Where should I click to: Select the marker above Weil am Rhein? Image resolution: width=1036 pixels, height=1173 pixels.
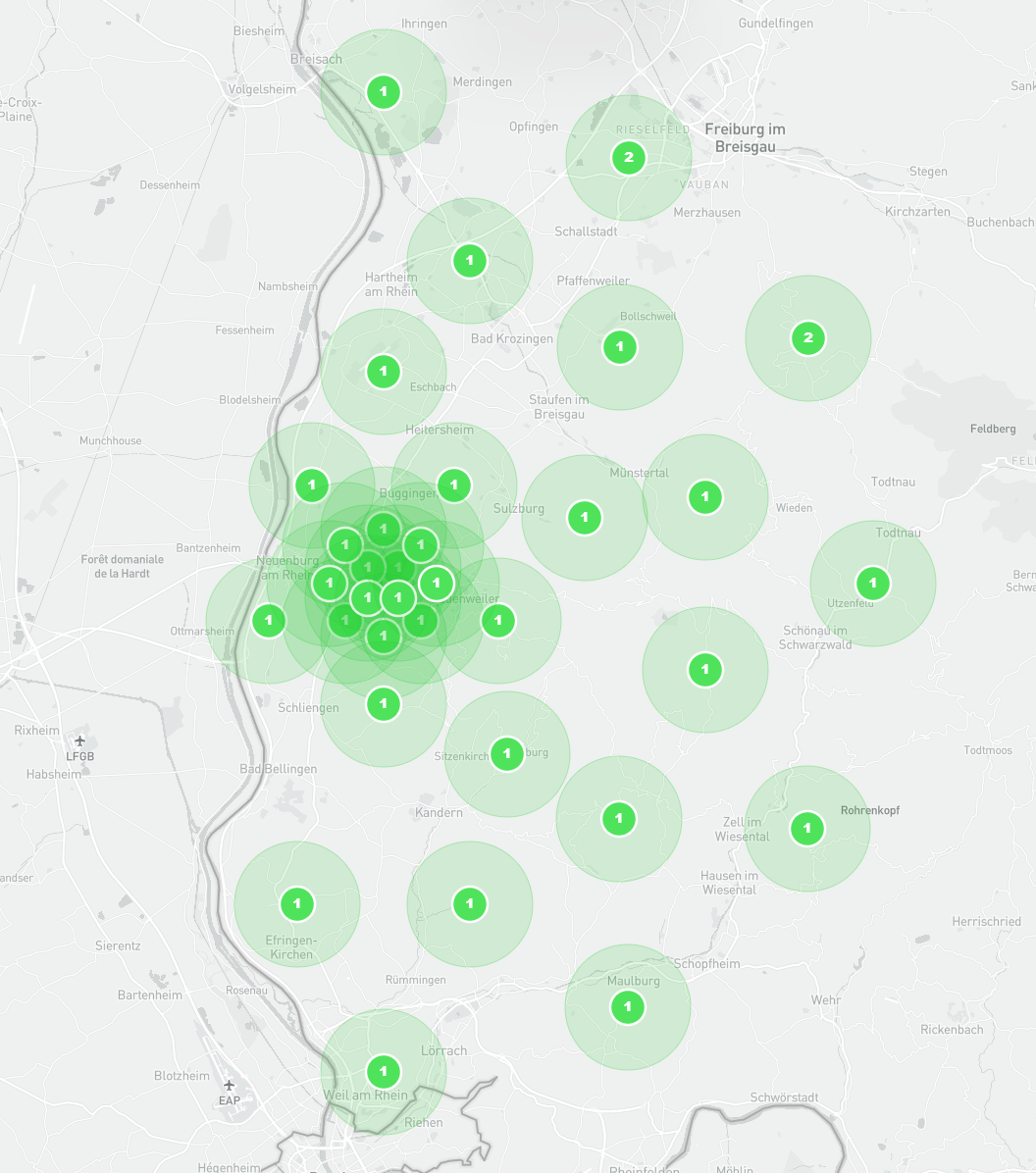point(384,1072)
